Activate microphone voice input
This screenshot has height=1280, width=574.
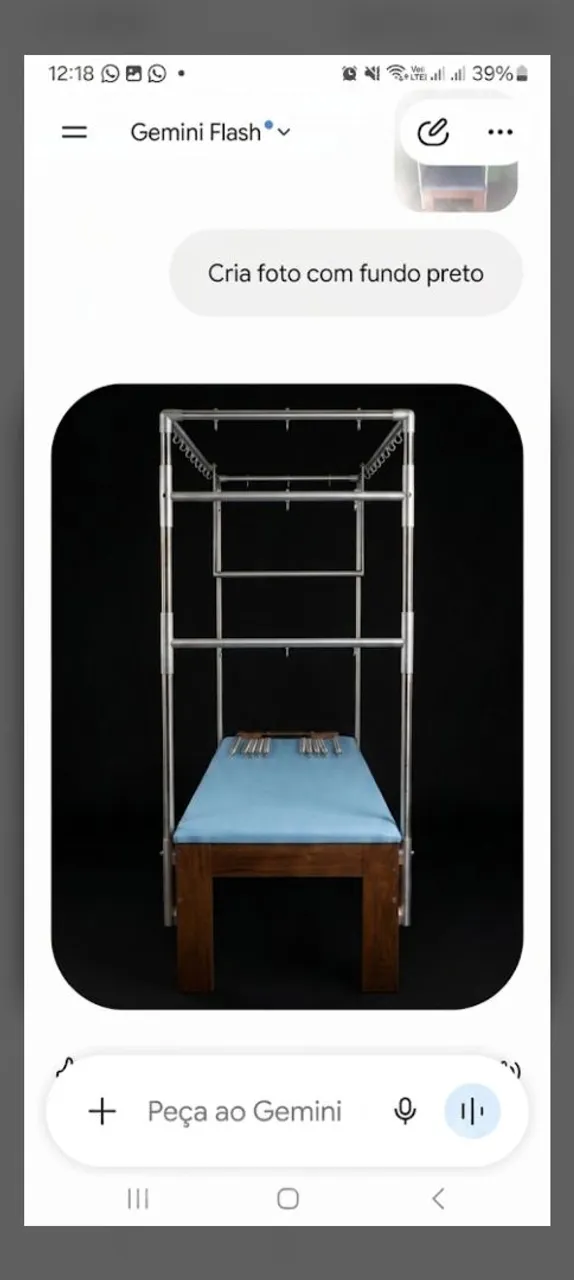(x=405, y=1111)
